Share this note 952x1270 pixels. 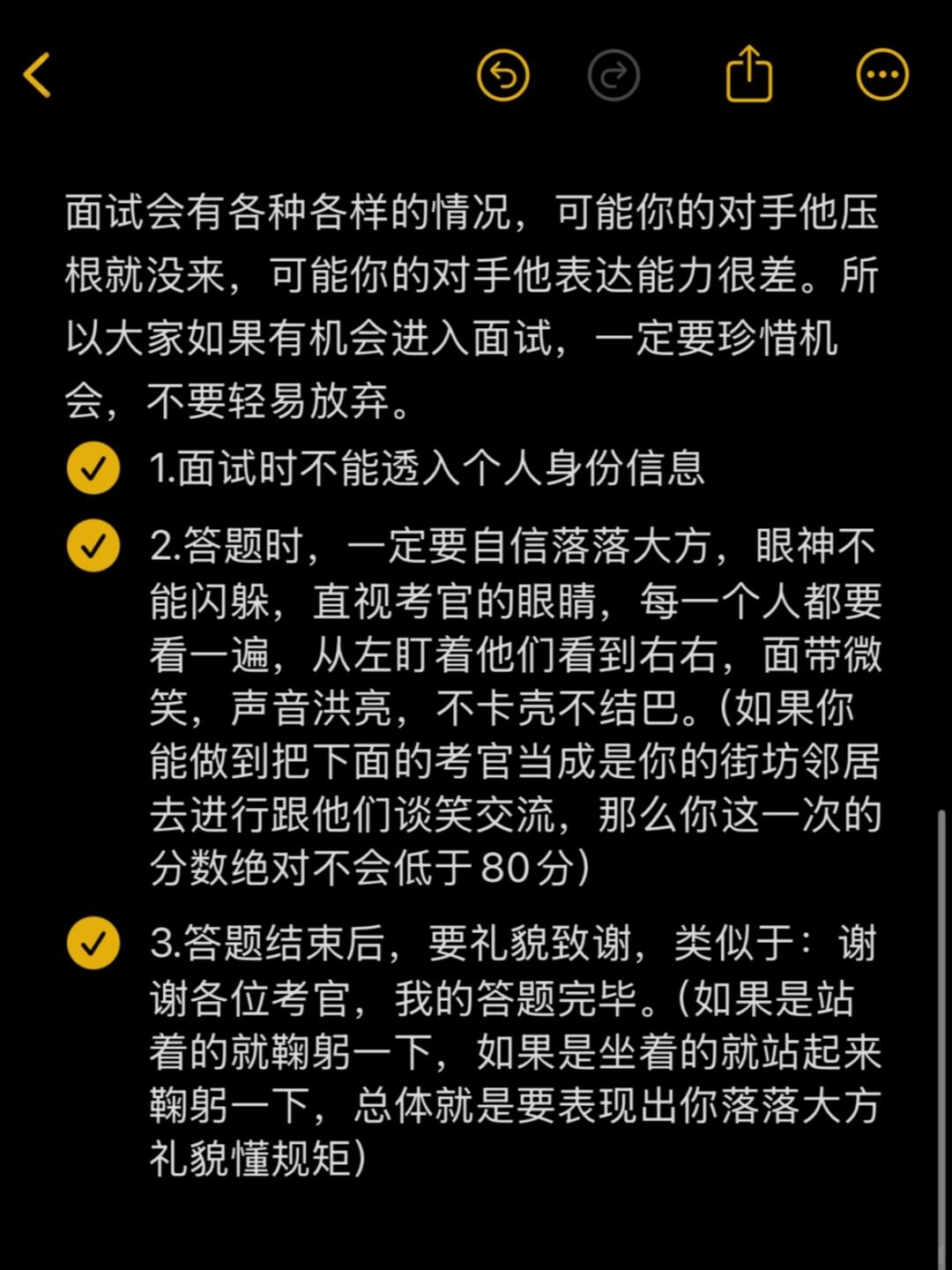[749, 73]
